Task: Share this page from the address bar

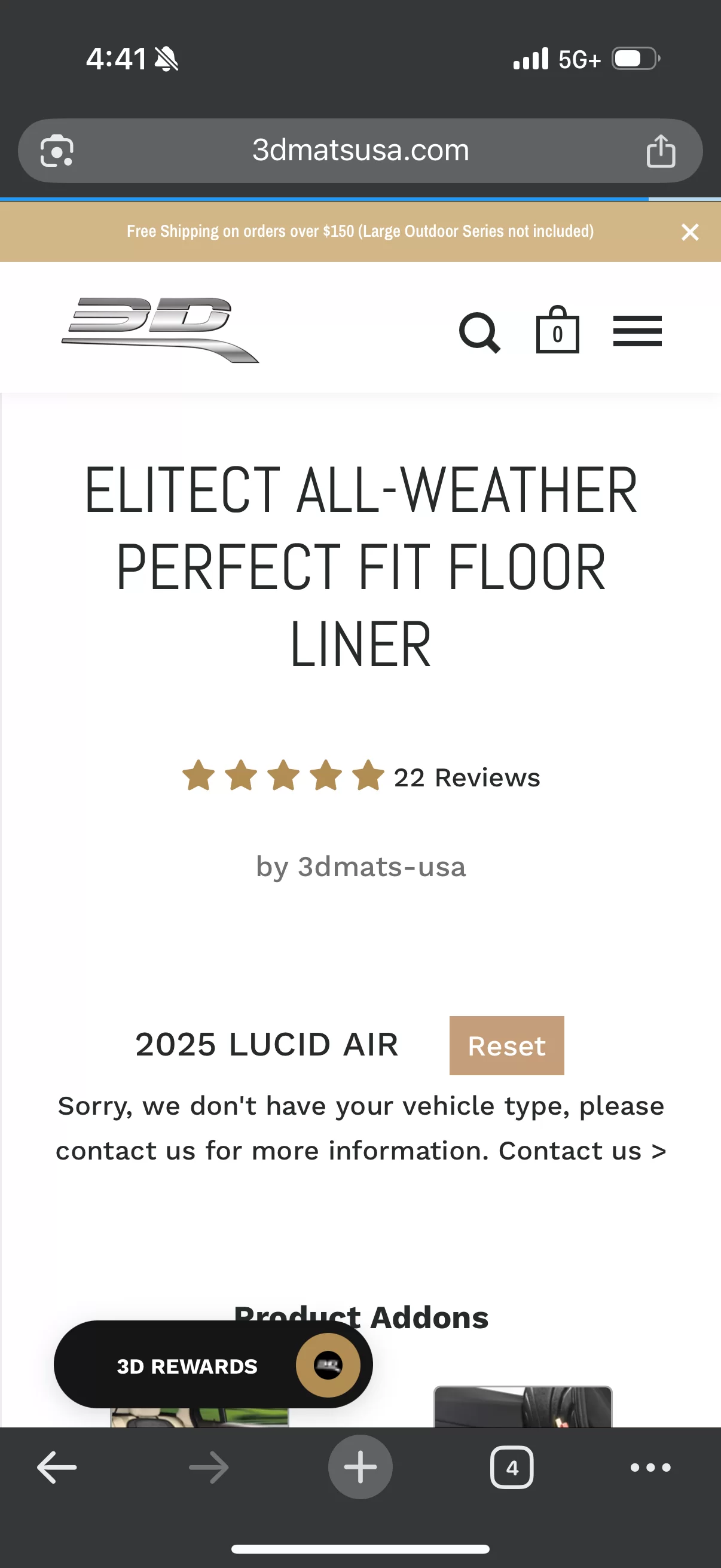Action: [661, 150]
